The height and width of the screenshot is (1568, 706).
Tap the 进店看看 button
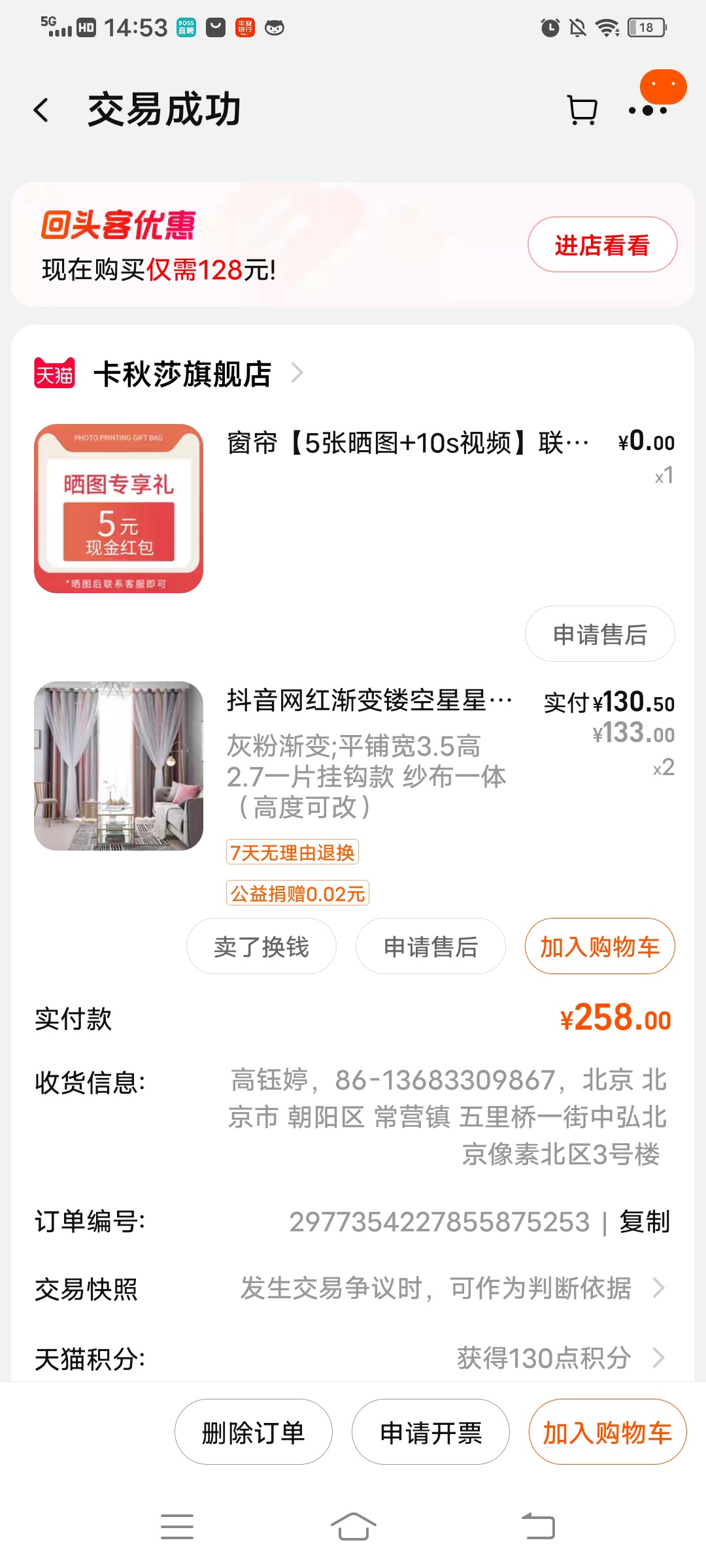[601, 245]
